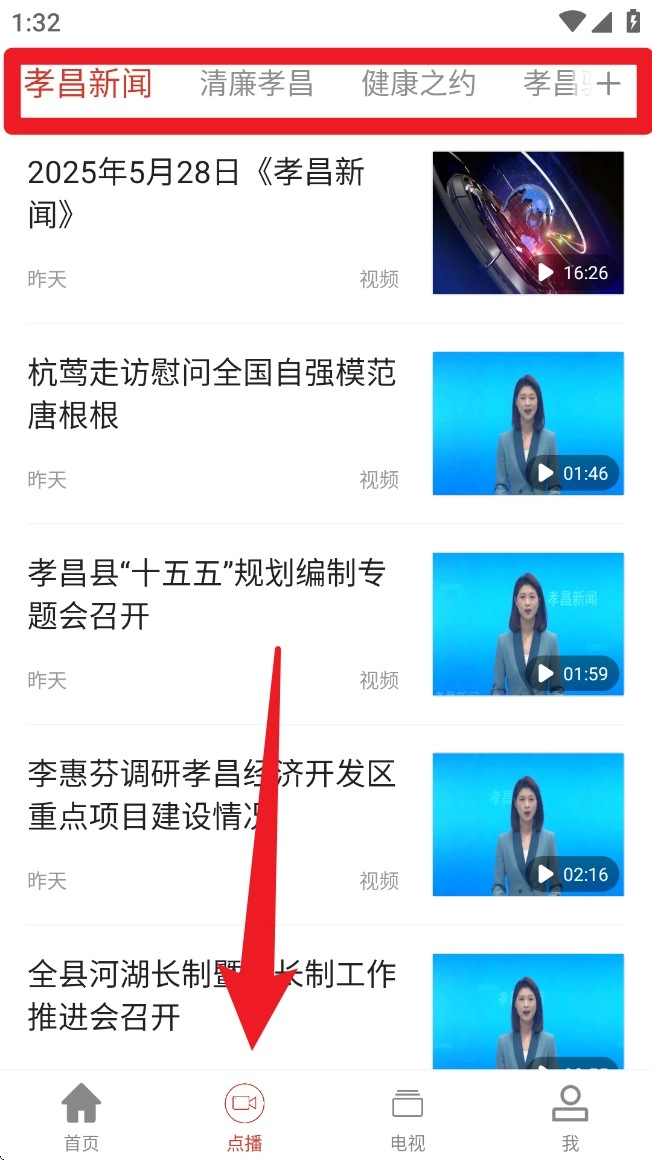The height and width of the screenshot is (1160, 652).
Task: Switch to the 清廉孝昌 tab
Action: [x=256, y=83]
